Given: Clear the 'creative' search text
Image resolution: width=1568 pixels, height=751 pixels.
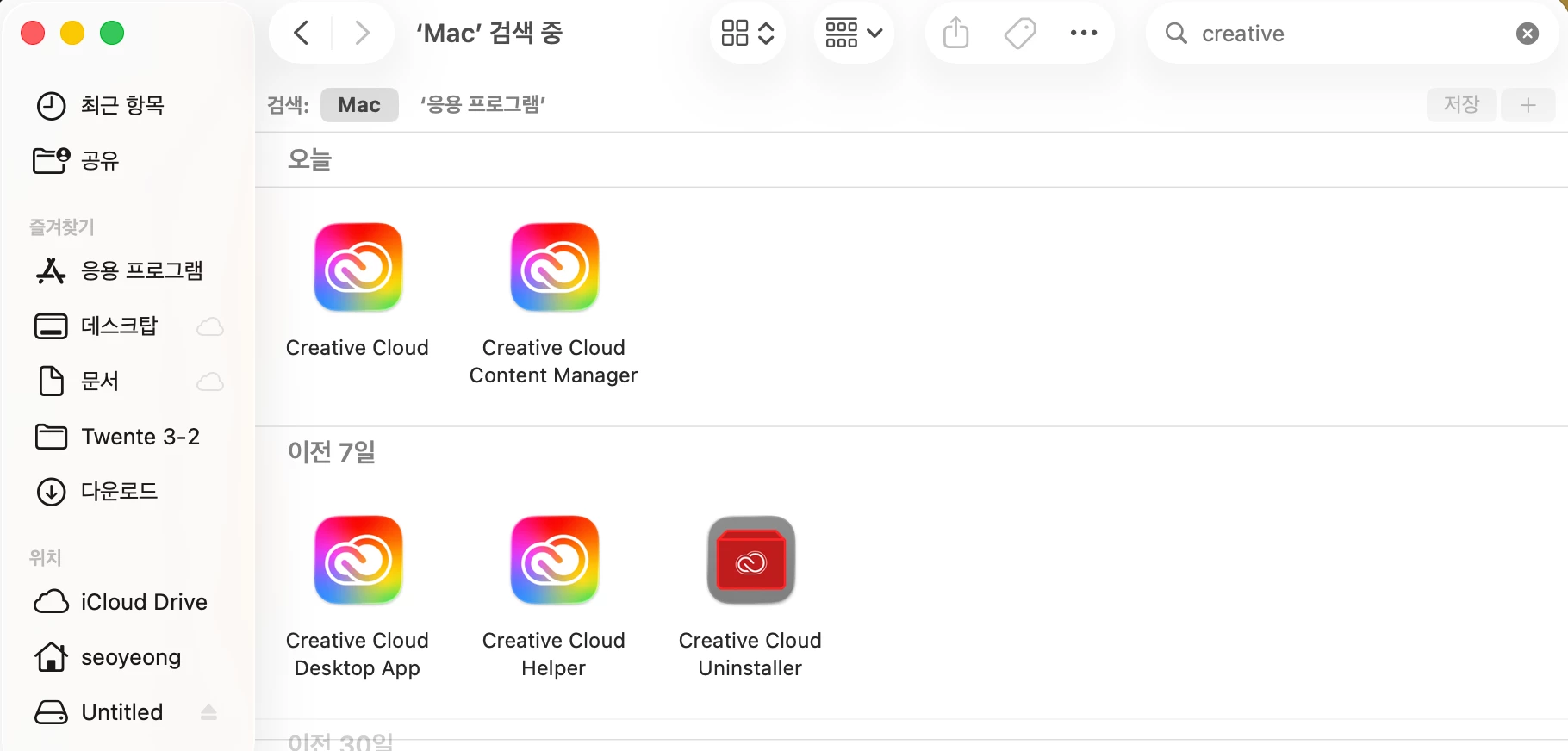Looking at the screenshot, I should (x=1527, y=34).
